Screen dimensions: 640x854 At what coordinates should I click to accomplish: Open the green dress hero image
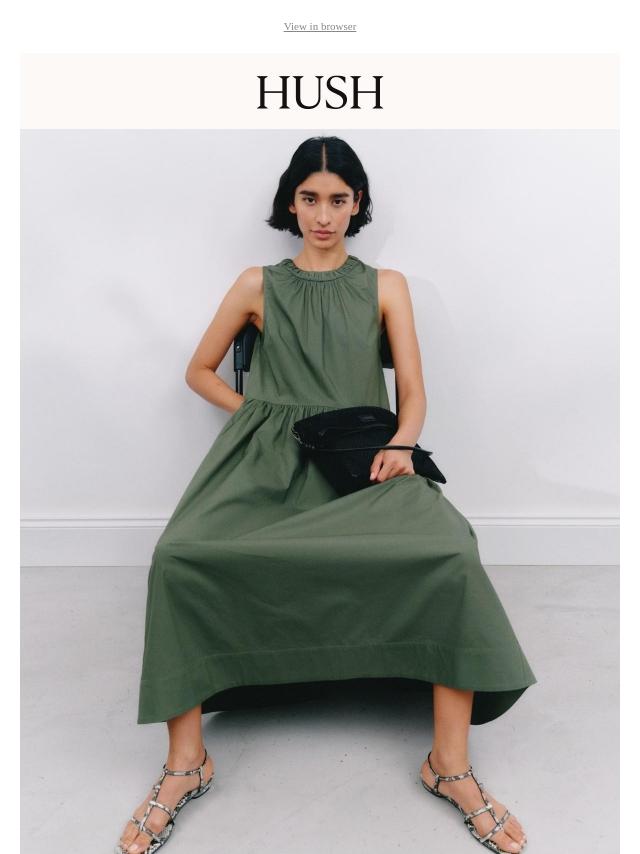[x=319, y=490]
